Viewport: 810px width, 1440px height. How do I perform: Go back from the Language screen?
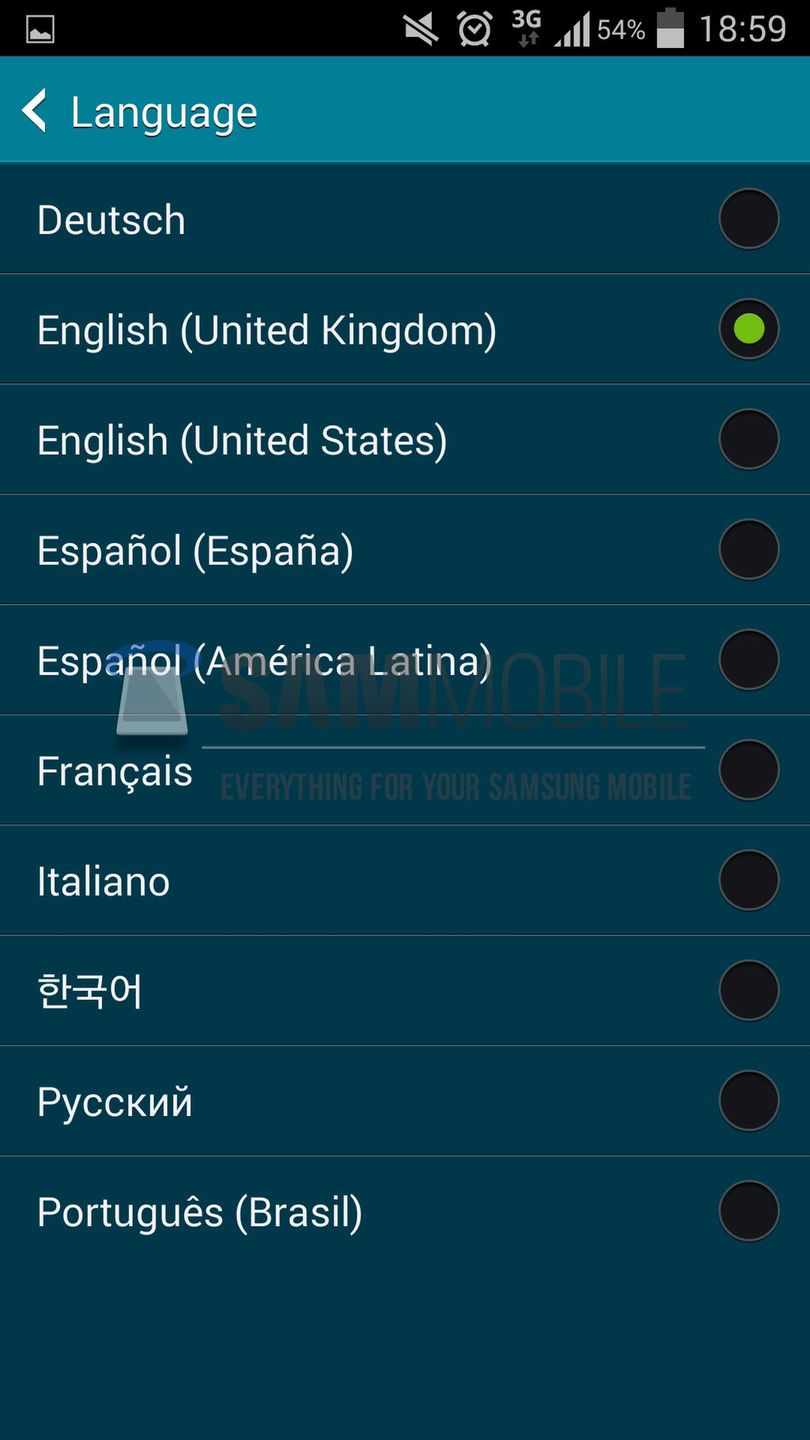36,111
